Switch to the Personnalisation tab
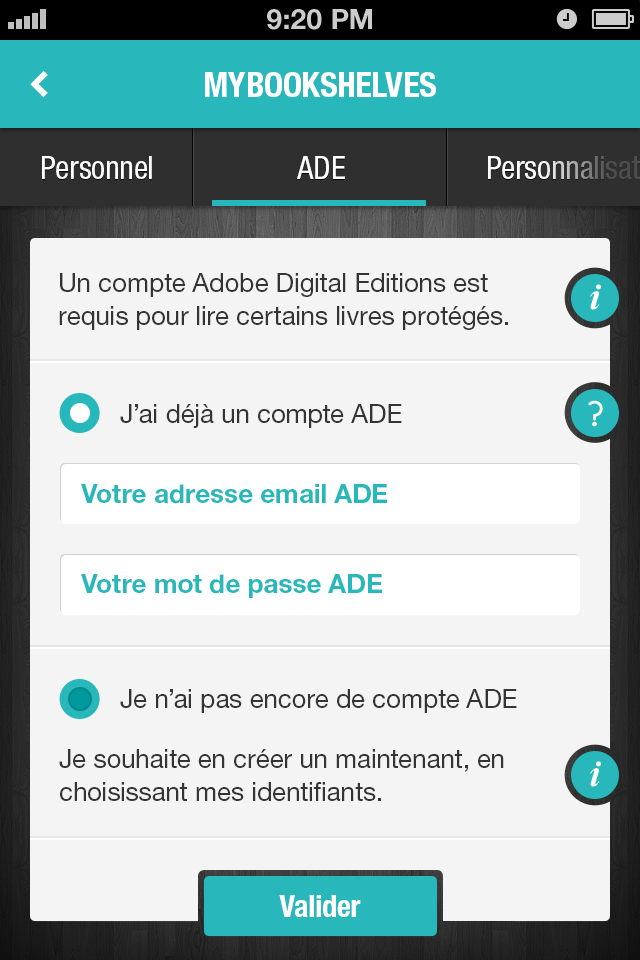The height and width of the screenshot is (960, 640). coord(560,168)
